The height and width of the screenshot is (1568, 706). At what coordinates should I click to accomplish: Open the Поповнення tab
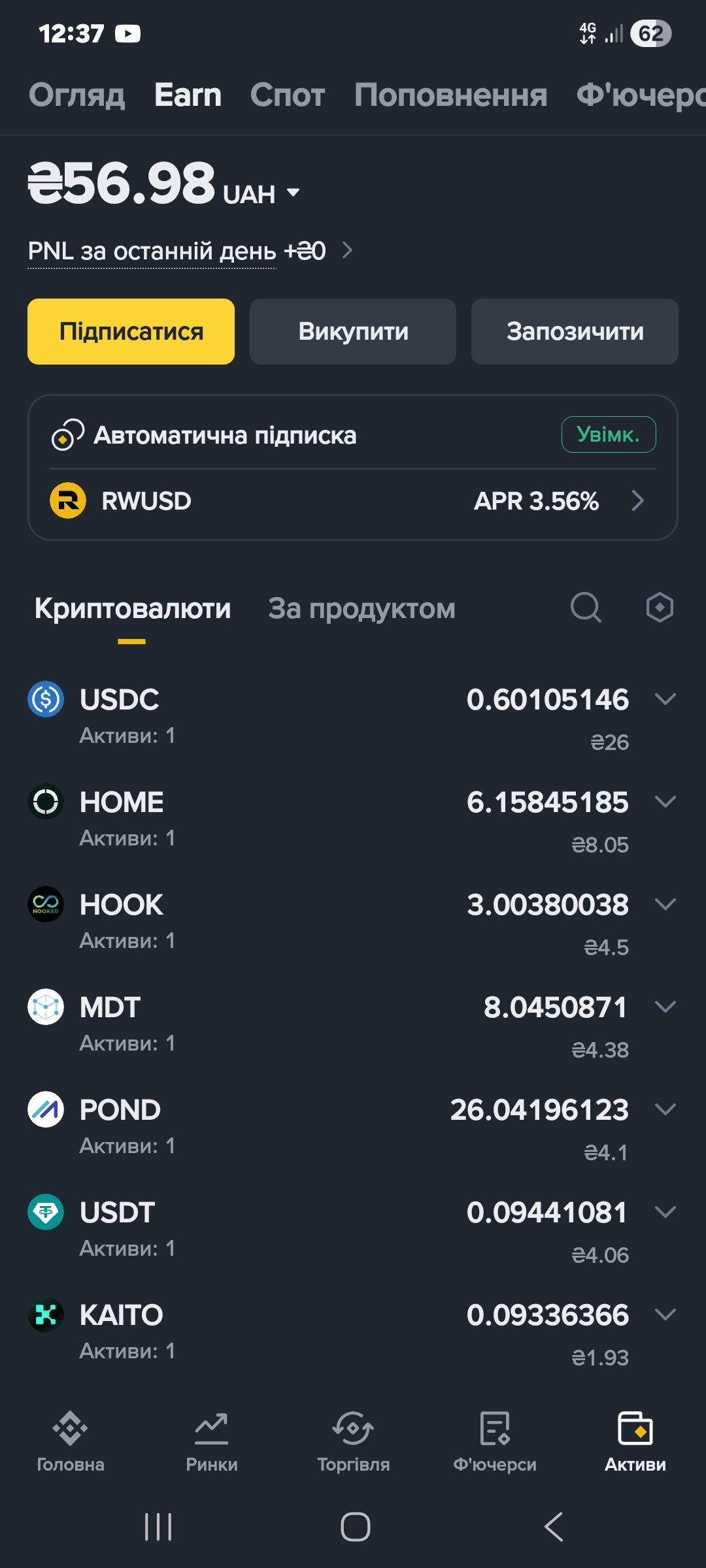[450, 95]
